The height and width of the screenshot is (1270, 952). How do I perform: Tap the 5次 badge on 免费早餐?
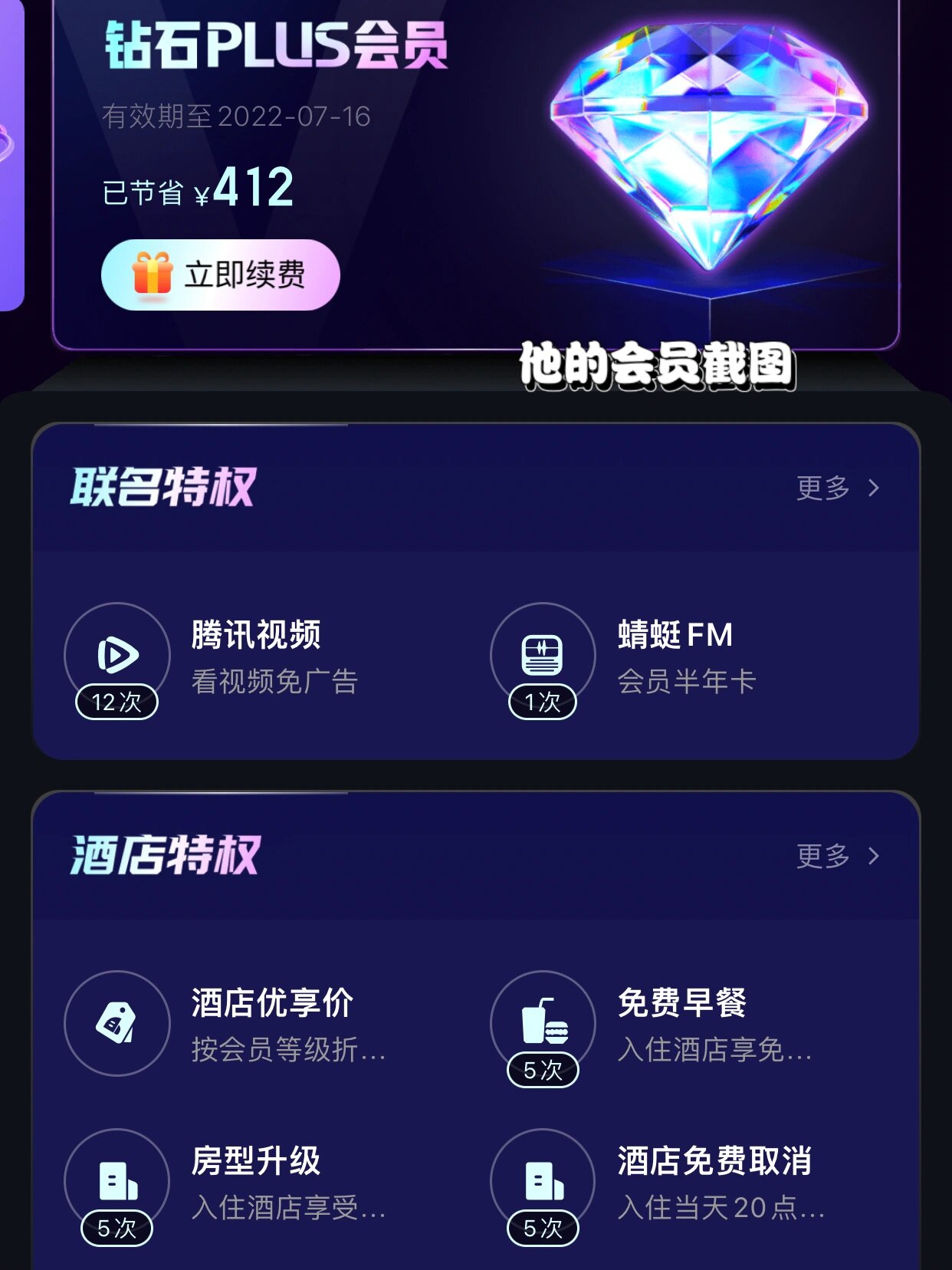pos(541,1068)
